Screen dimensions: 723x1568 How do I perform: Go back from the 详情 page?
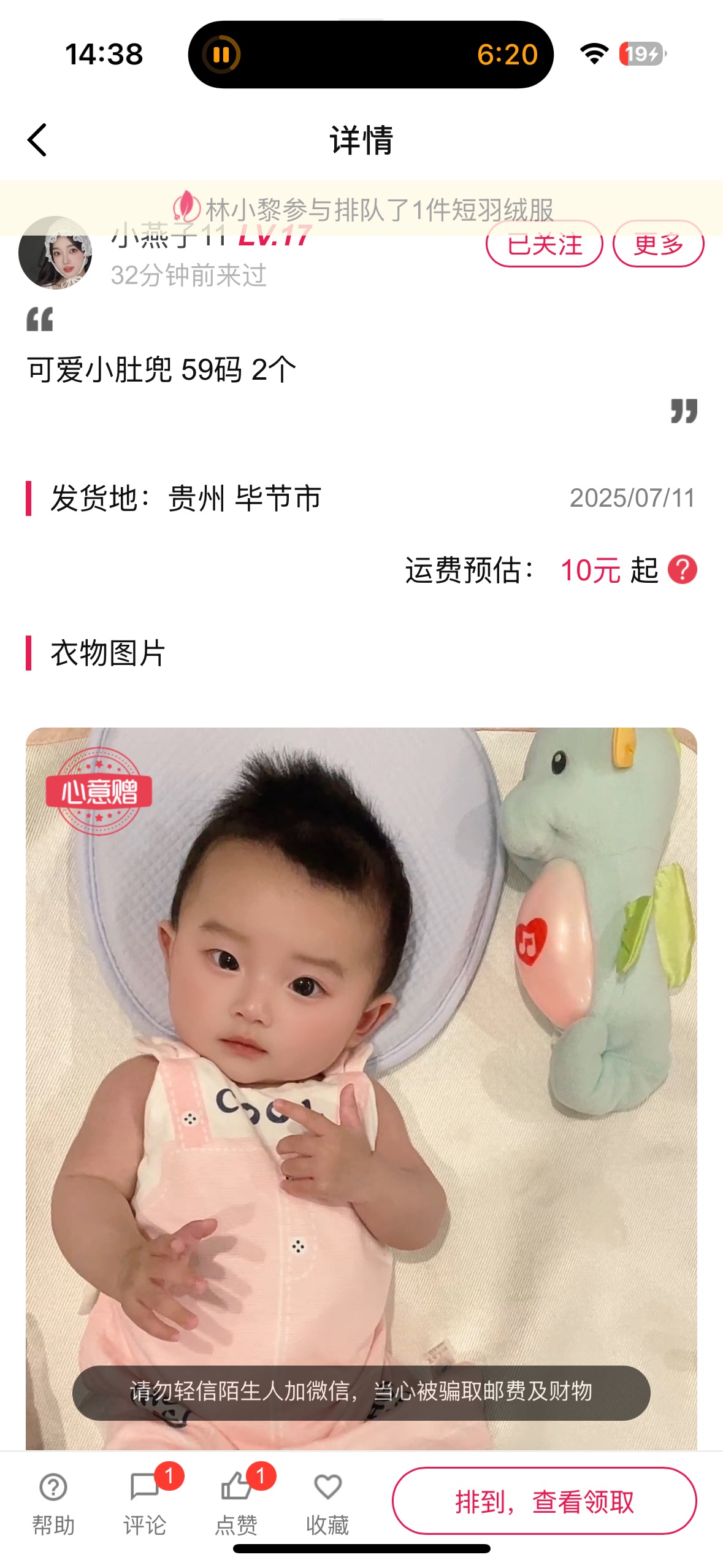38,140
